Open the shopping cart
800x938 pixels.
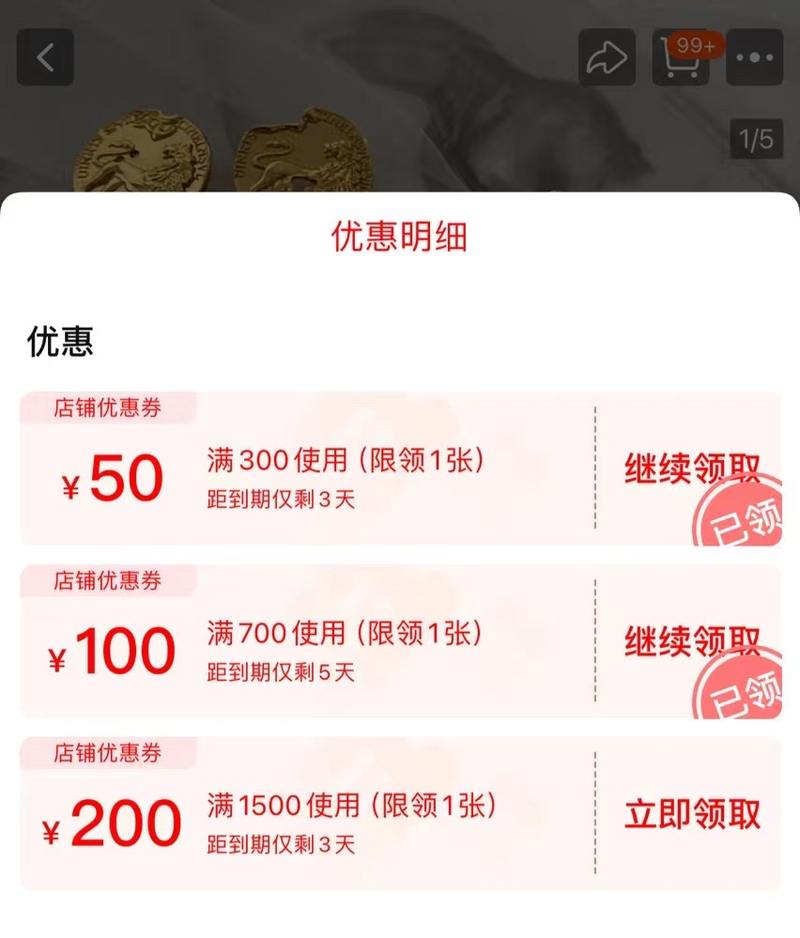point(679,57)
